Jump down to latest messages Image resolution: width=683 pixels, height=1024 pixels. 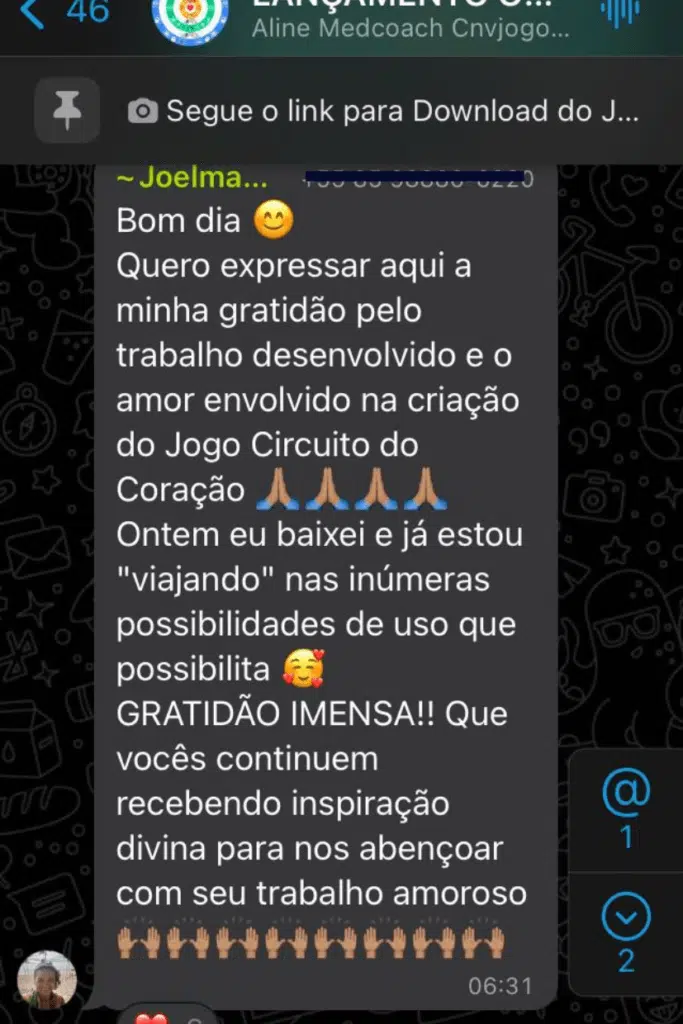coord(626,932)
